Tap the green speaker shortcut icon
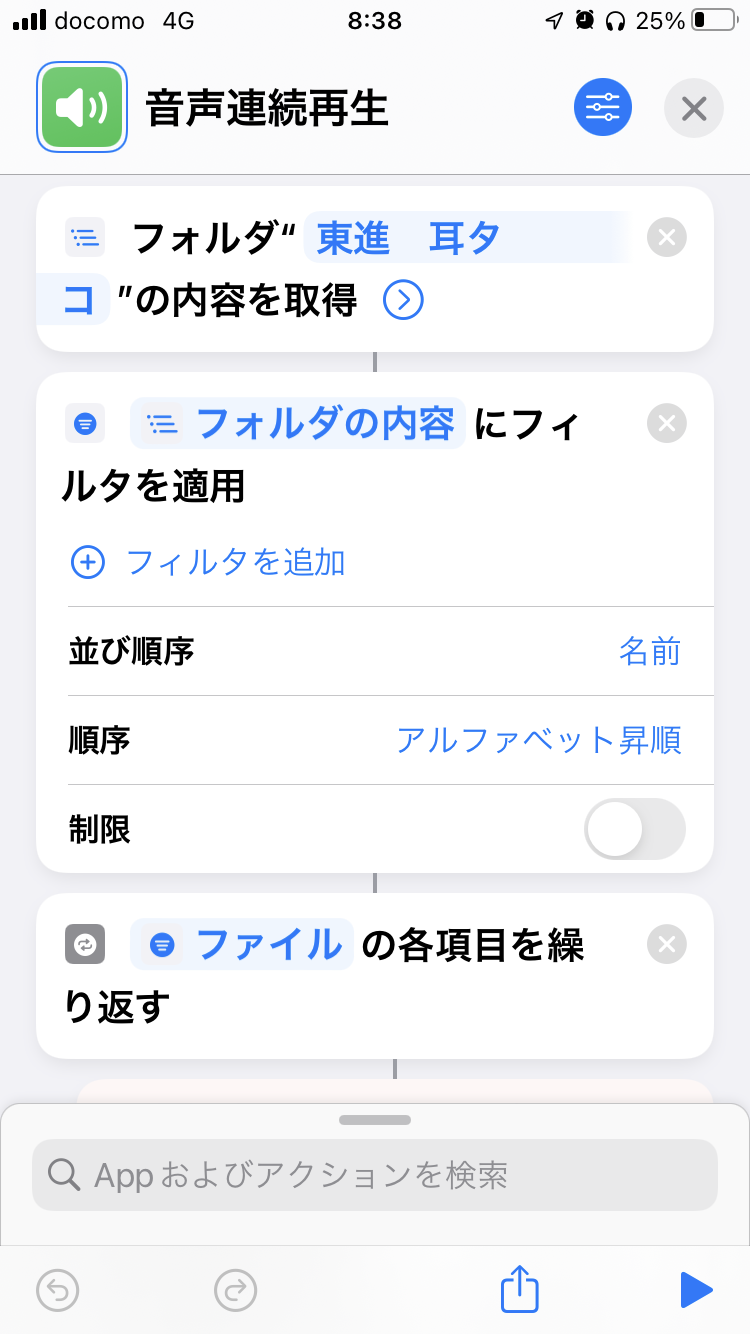Viewport: 750px width, 1334px height. (x=82, y=108)
